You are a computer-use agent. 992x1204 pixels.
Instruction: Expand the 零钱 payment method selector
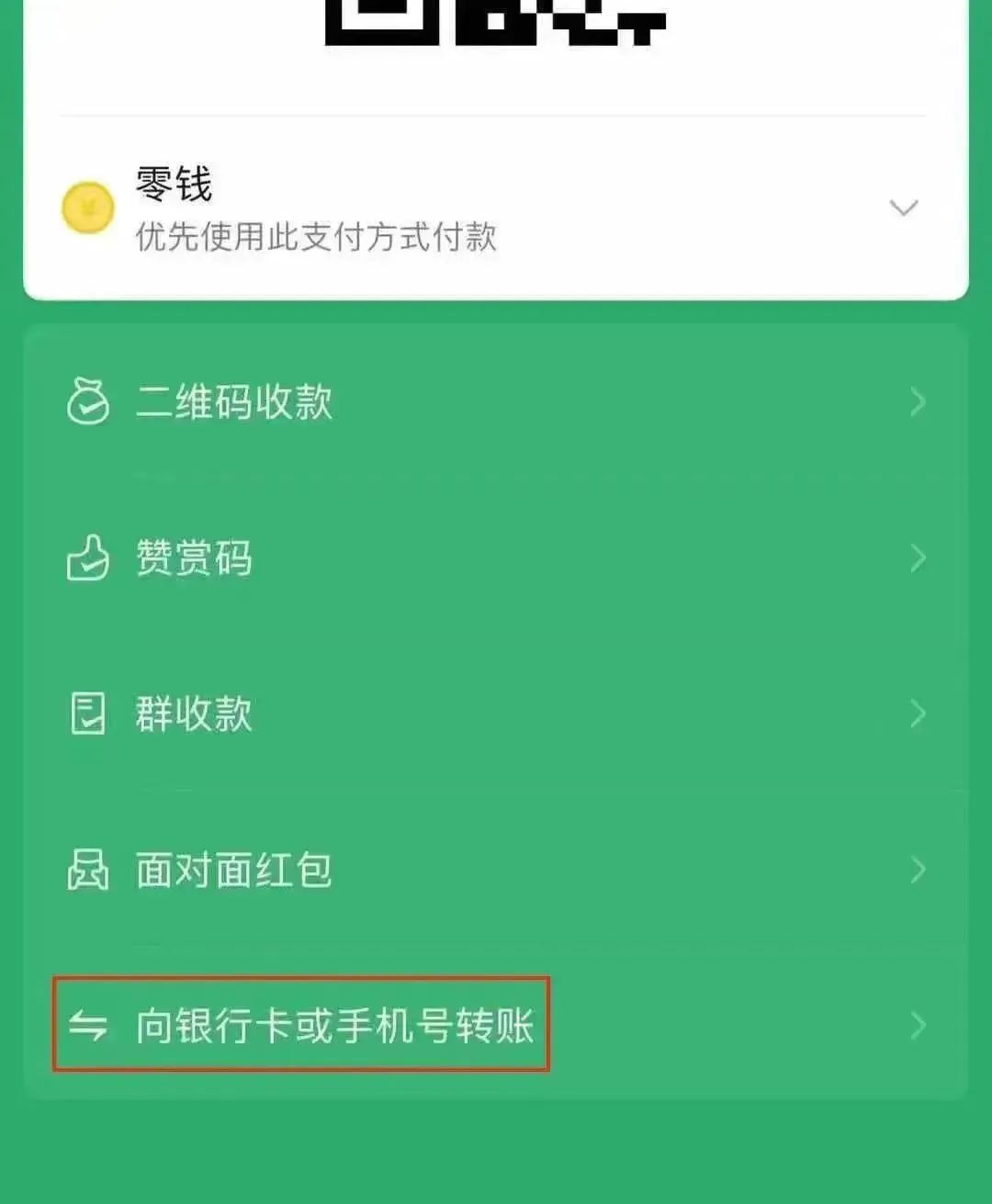[x=904, y=208]
